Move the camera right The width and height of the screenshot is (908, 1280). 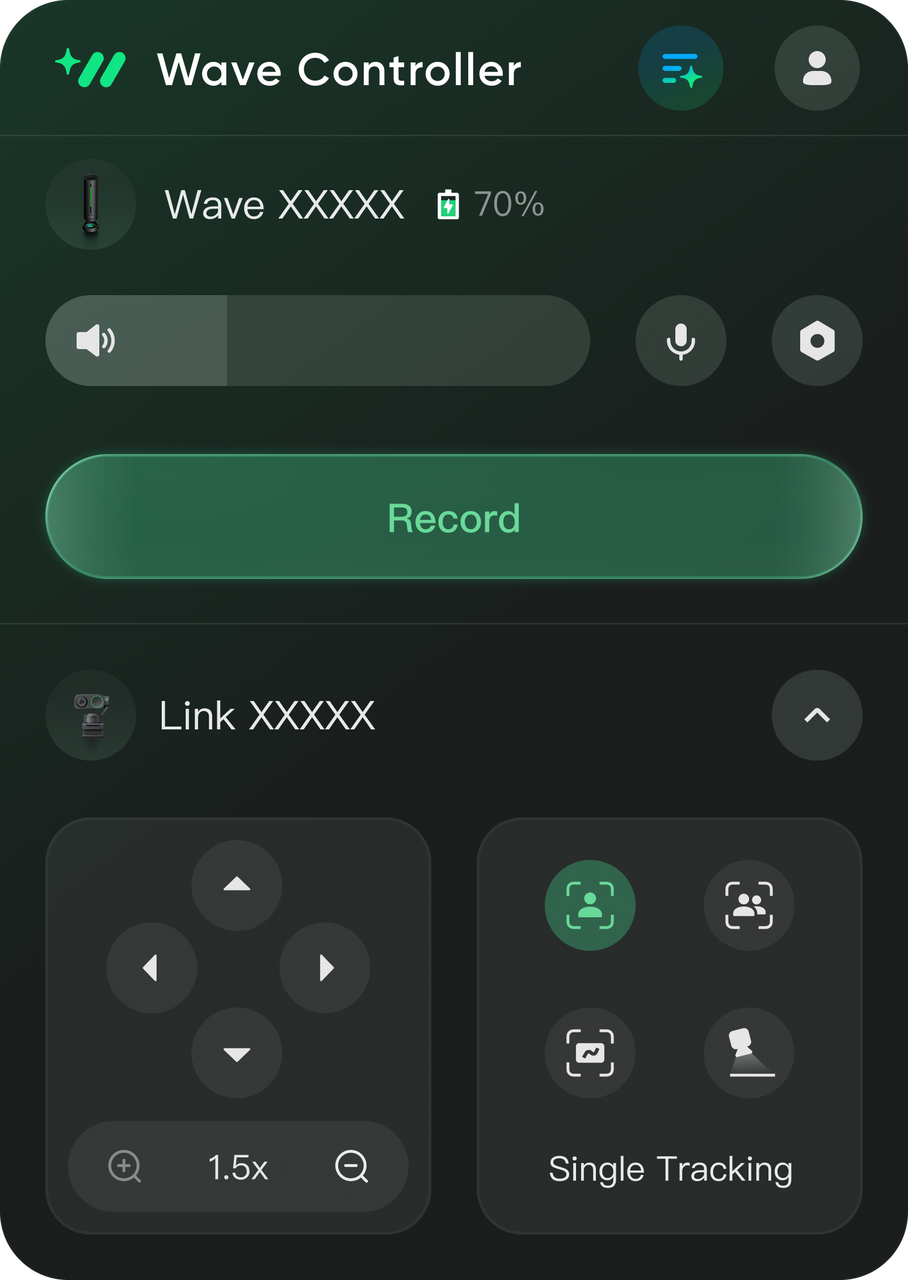point(325,968)
